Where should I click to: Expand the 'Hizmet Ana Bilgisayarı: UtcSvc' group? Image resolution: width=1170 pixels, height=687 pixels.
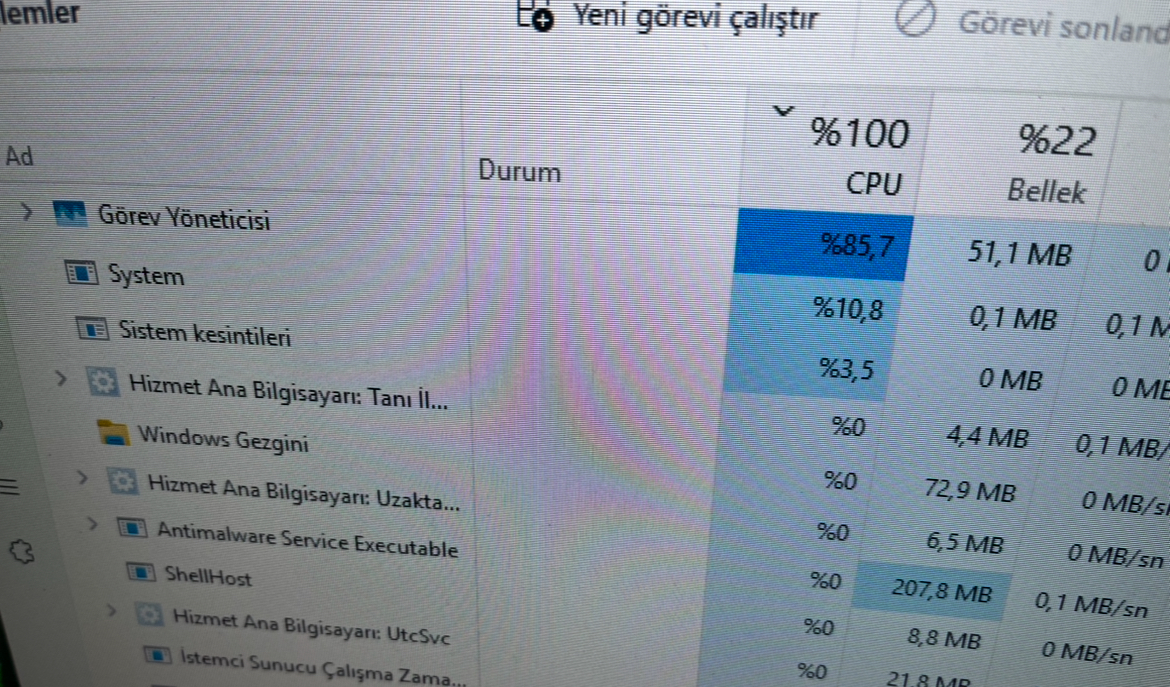pos(112,609)
